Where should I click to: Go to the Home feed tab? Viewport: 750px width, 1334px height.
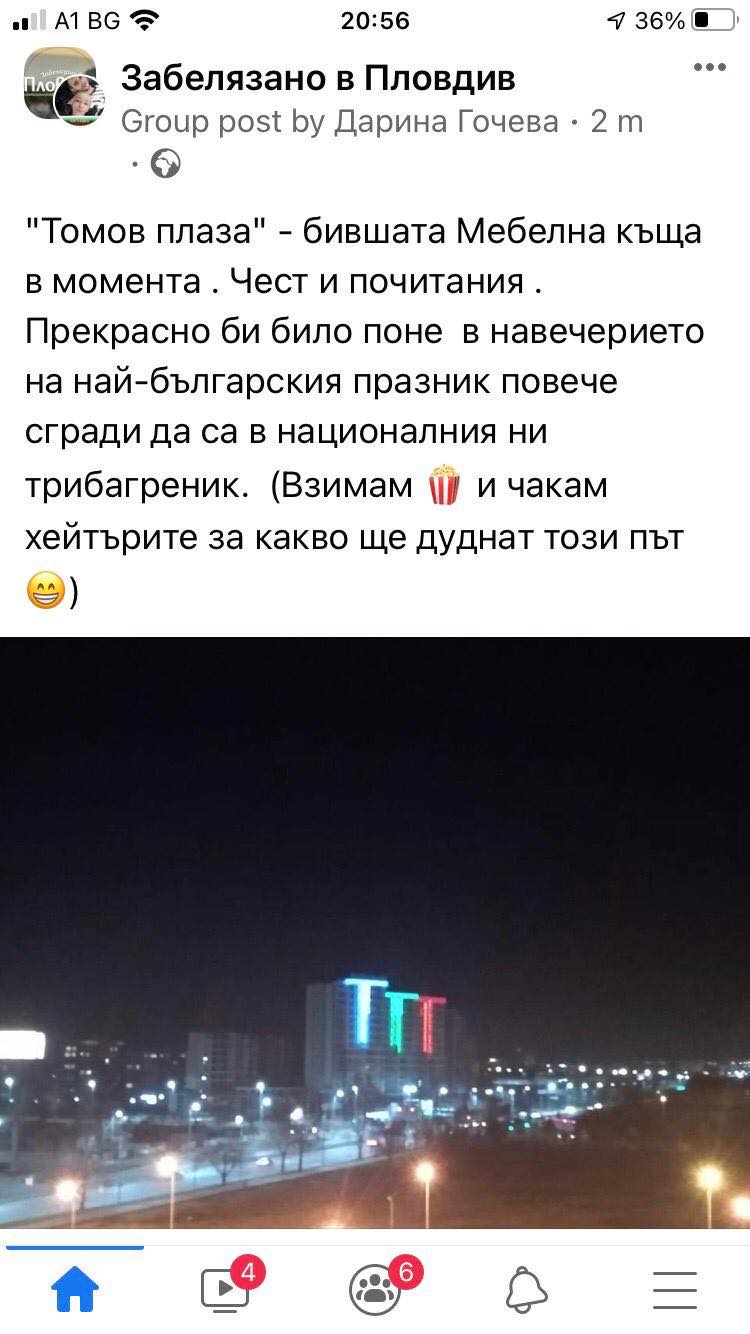pyautogui.click(x=75, y=1290)
